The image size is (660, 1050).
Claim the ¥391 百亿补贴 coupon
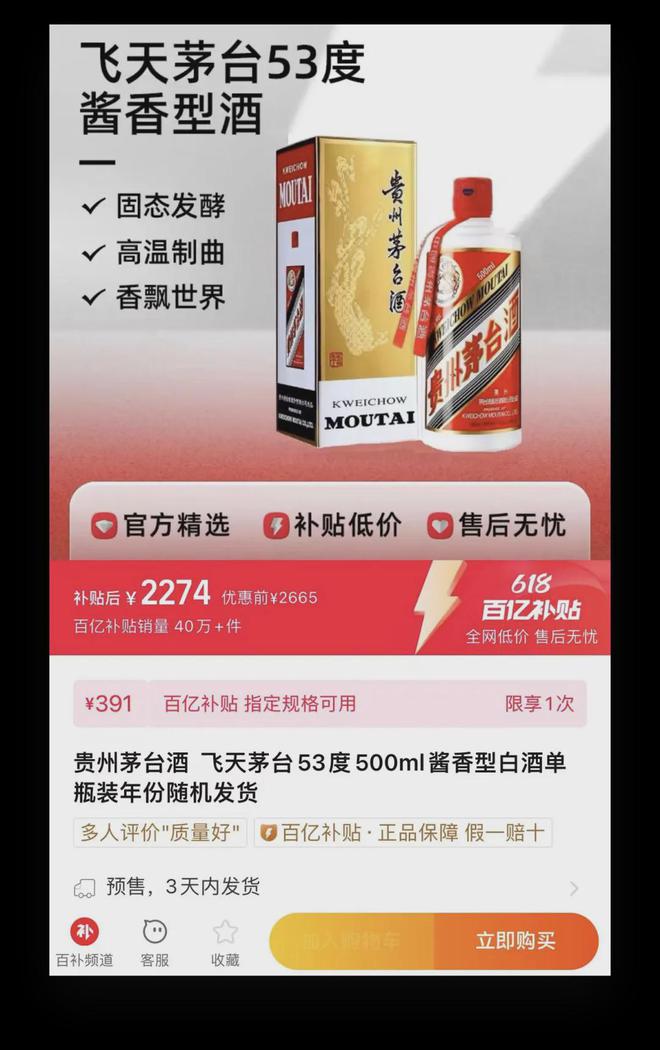pyautogui.click(x=329, y=703)
